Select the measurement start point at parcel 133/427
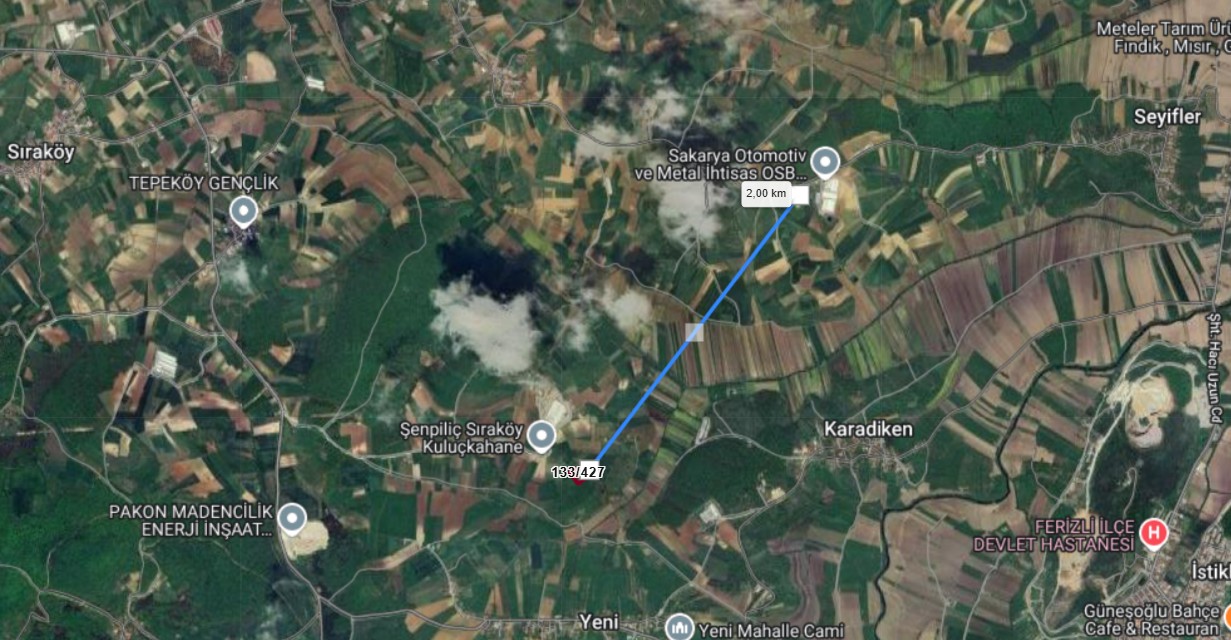The width and height of the screenshot is (1231, 640). click(588, 469)
